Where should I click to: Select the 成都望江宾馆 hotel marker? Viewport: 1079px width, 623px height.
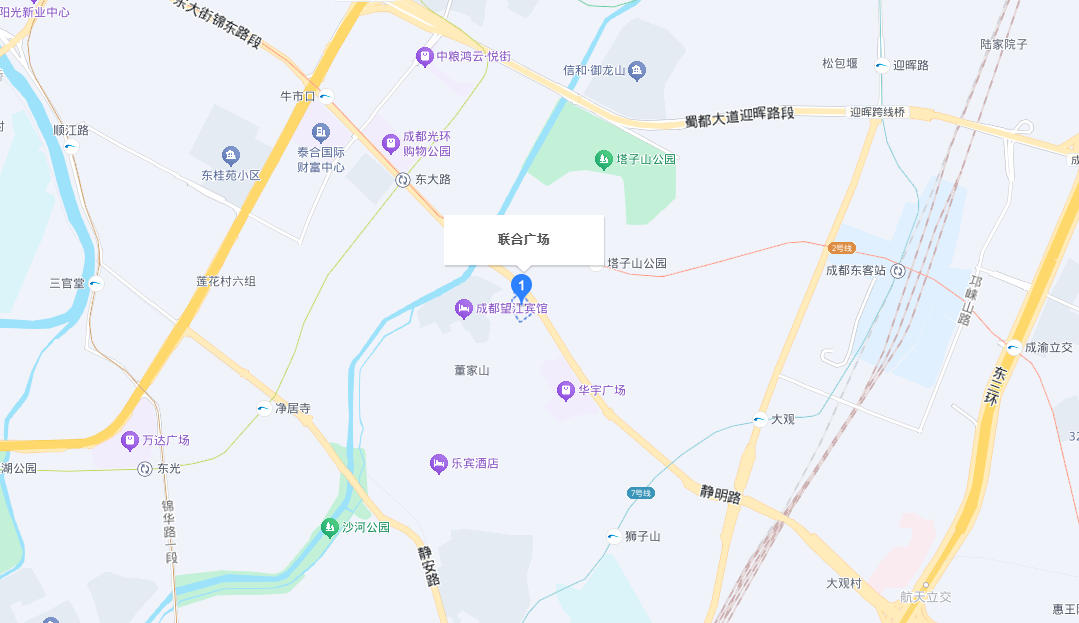click(x=464, y=309)
